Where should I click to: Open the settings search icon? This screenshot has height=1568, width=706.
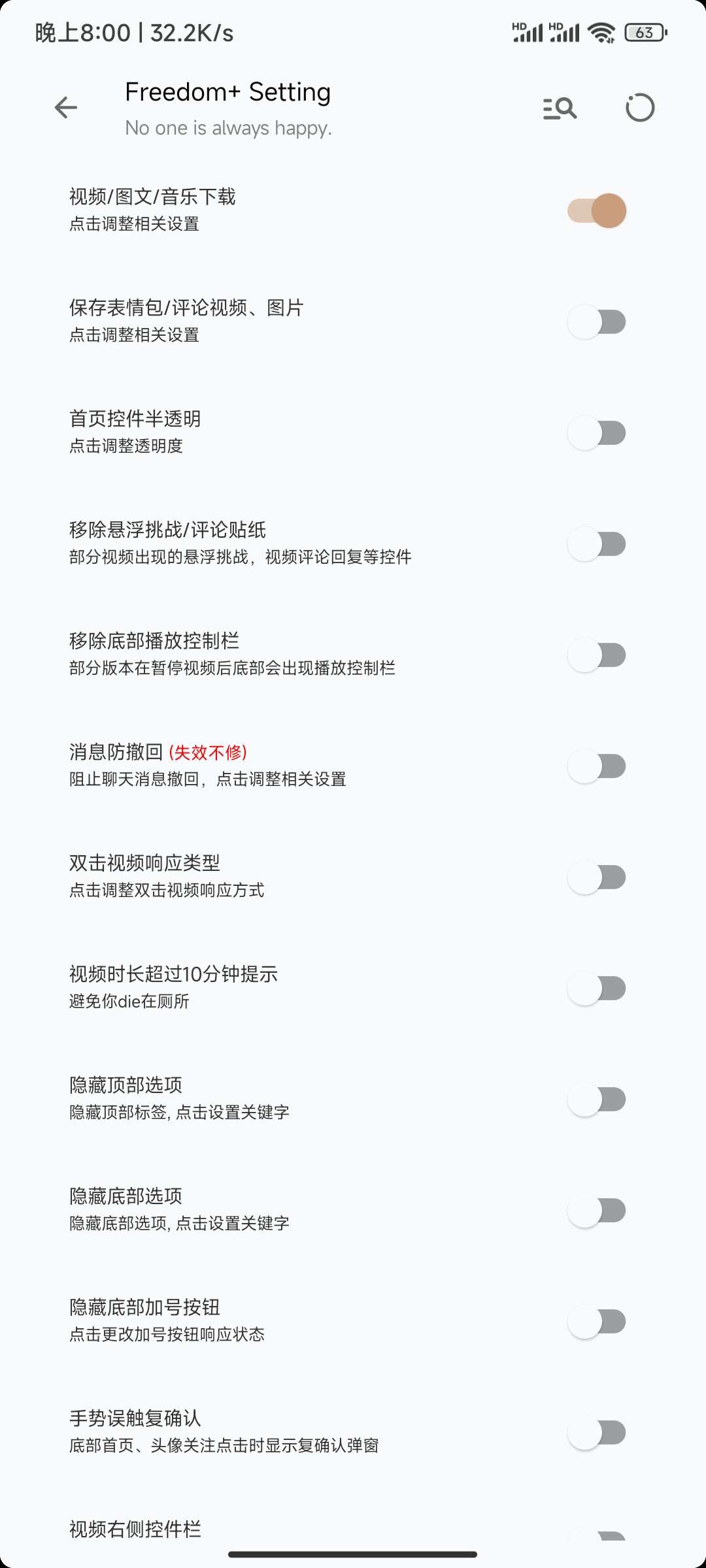tap(560, 108)
